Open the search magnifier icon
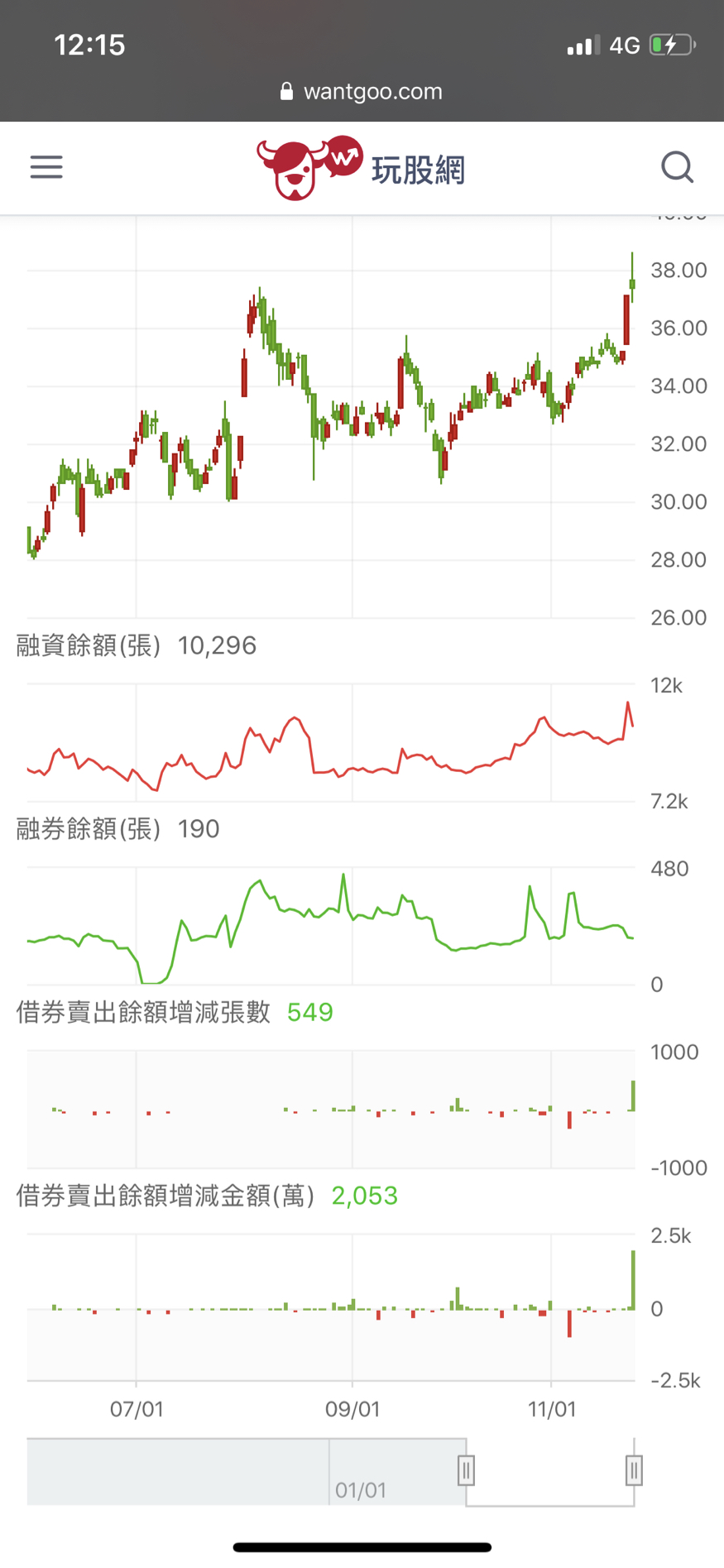Screen dimensions: 724x1568 (x=677, y=167)
